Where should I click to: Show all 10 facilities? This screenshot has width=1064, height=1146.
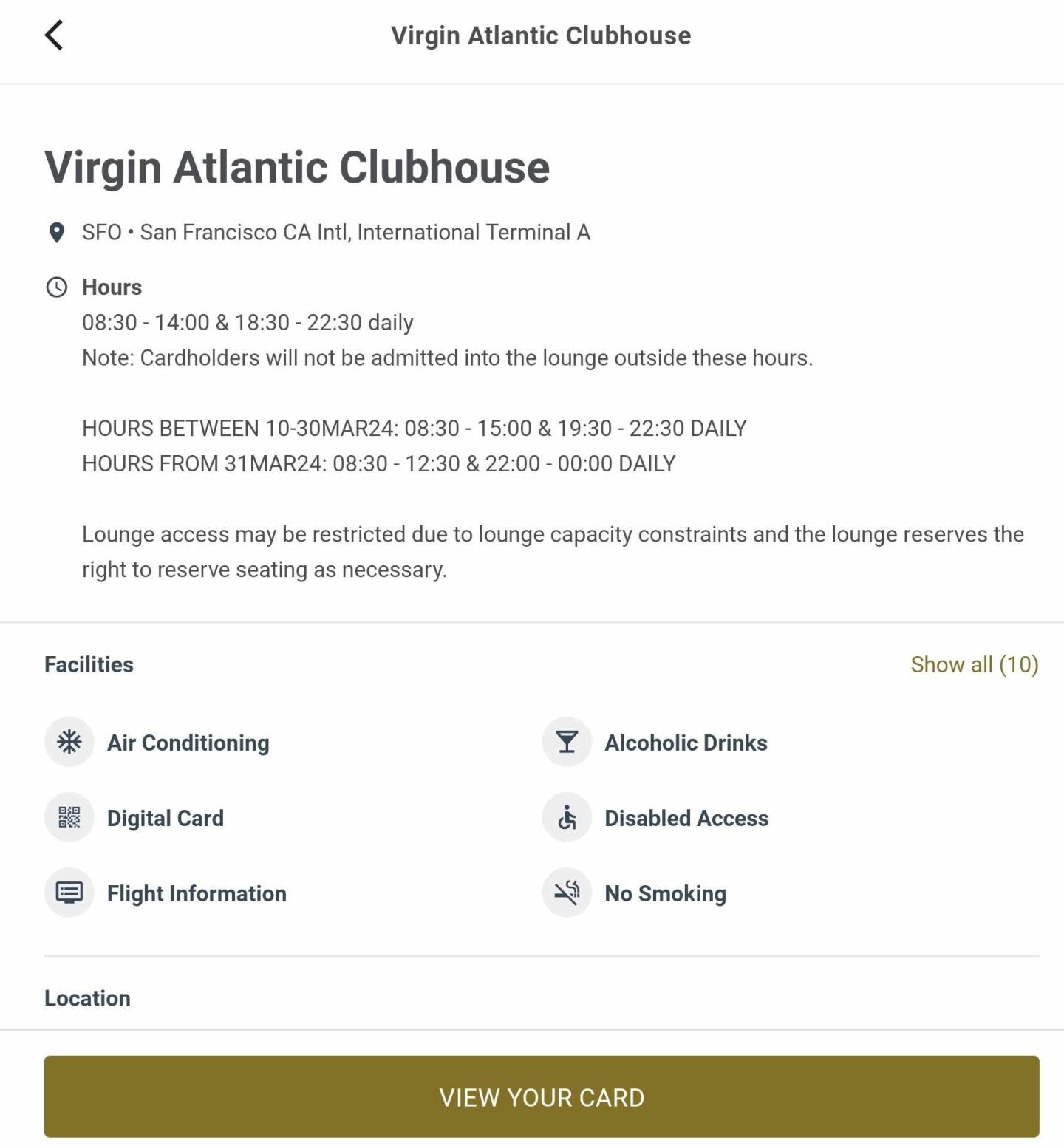pos(974,664)
